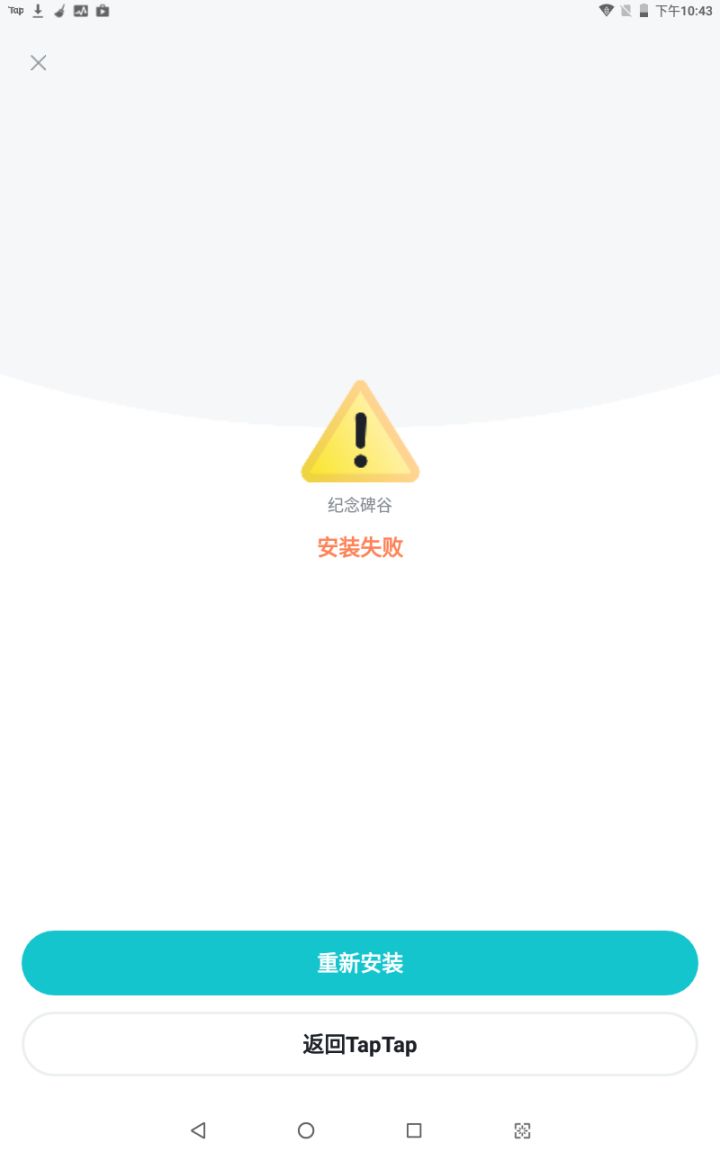The width and height of the screenshot is (720, 1152).
Task: Select the app name 纪念碑谷
Action: (359, 505)
